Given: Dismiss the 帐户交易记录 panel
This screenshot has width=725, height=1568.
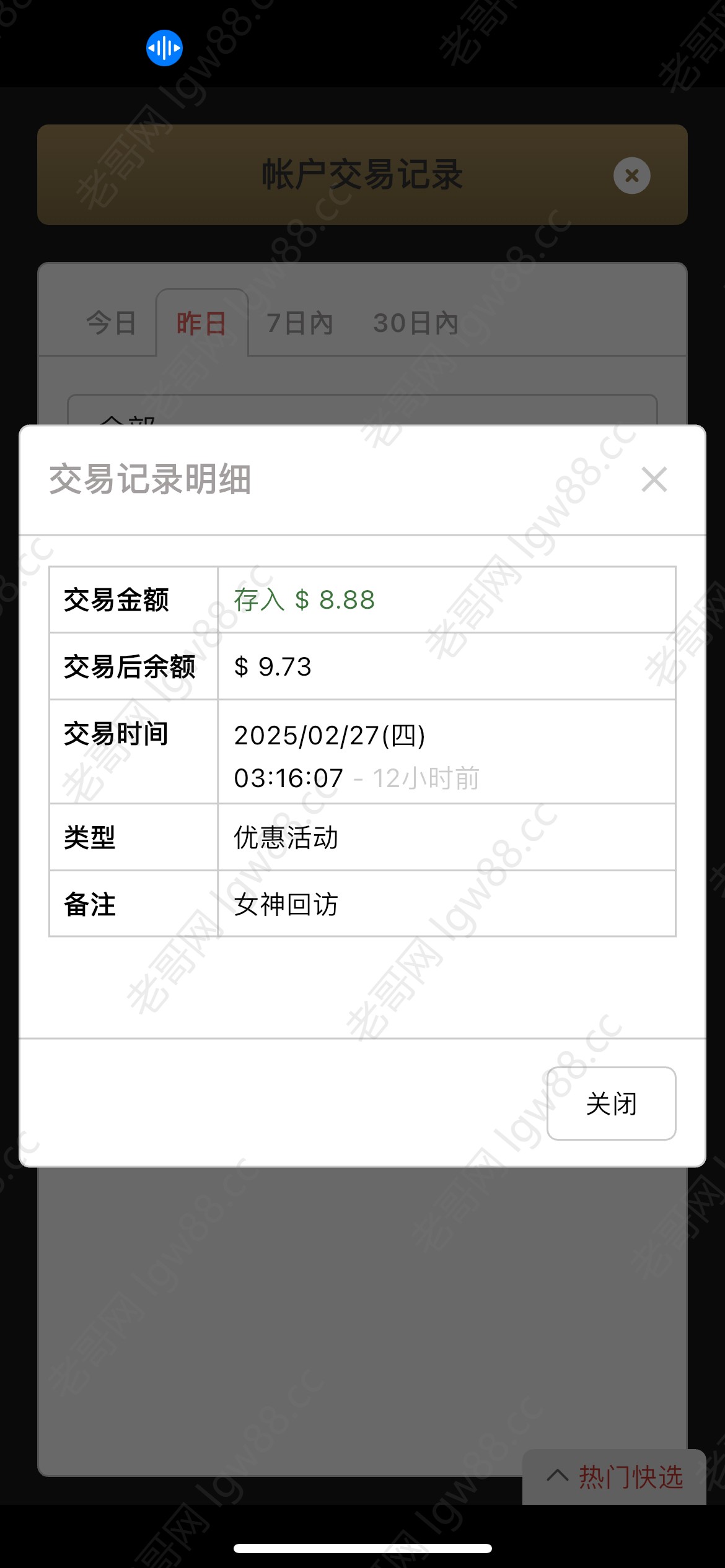Looking at the screenshot, I should tap(631, 176).
